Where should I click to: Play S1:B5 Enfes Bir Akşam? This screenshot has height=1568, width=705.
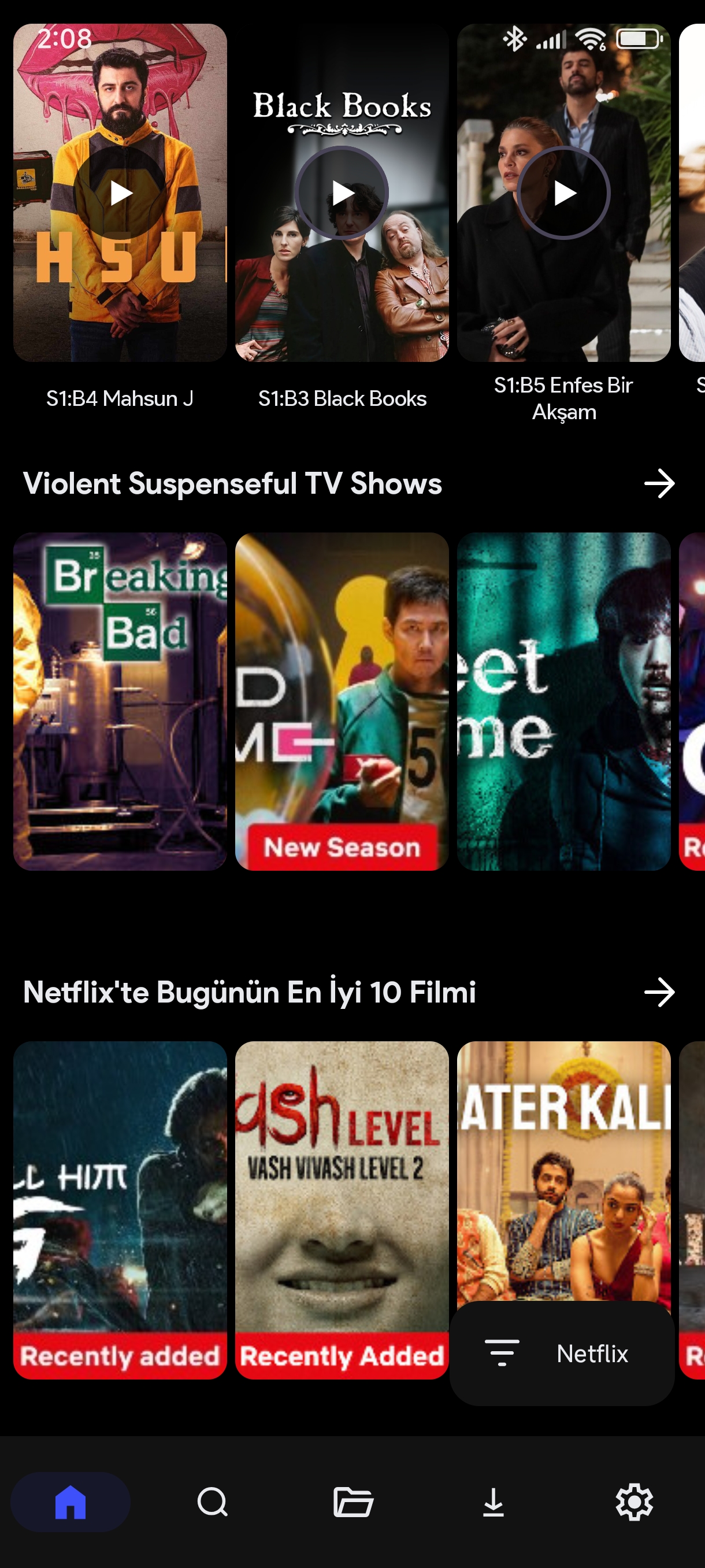point(564,194)
